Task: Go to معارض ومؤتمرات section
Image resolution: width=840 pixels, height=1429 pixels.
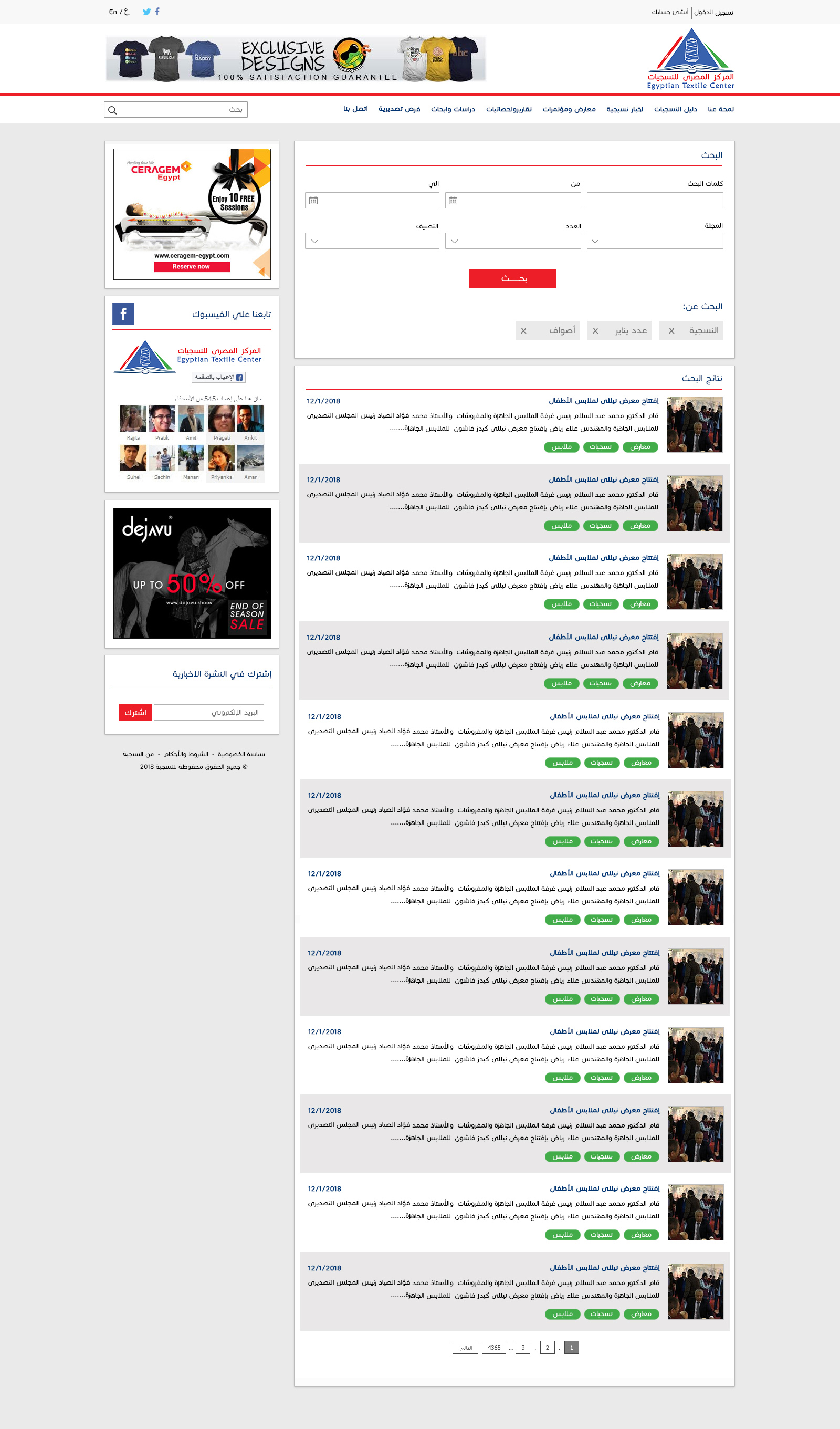Action: coord(569,109)
